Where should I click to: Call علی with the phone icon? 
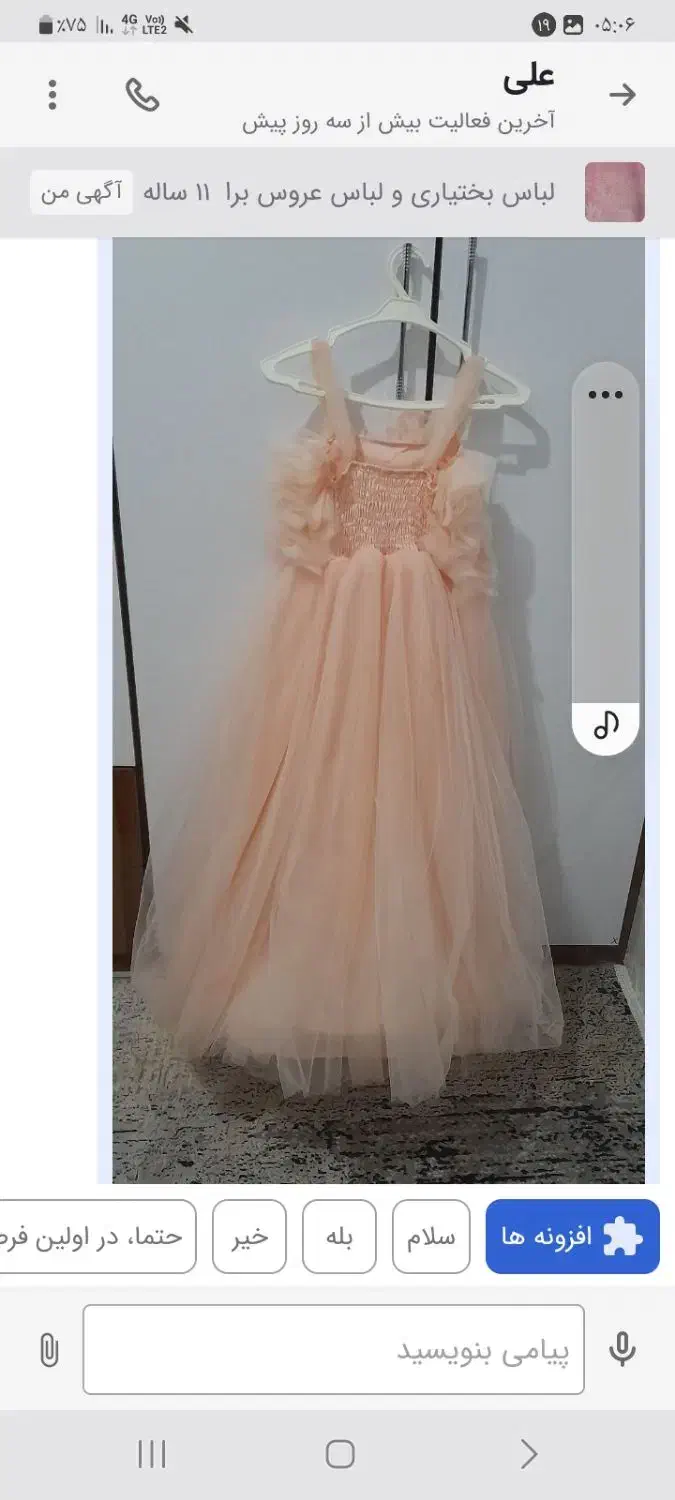click(x=142, y=95)
